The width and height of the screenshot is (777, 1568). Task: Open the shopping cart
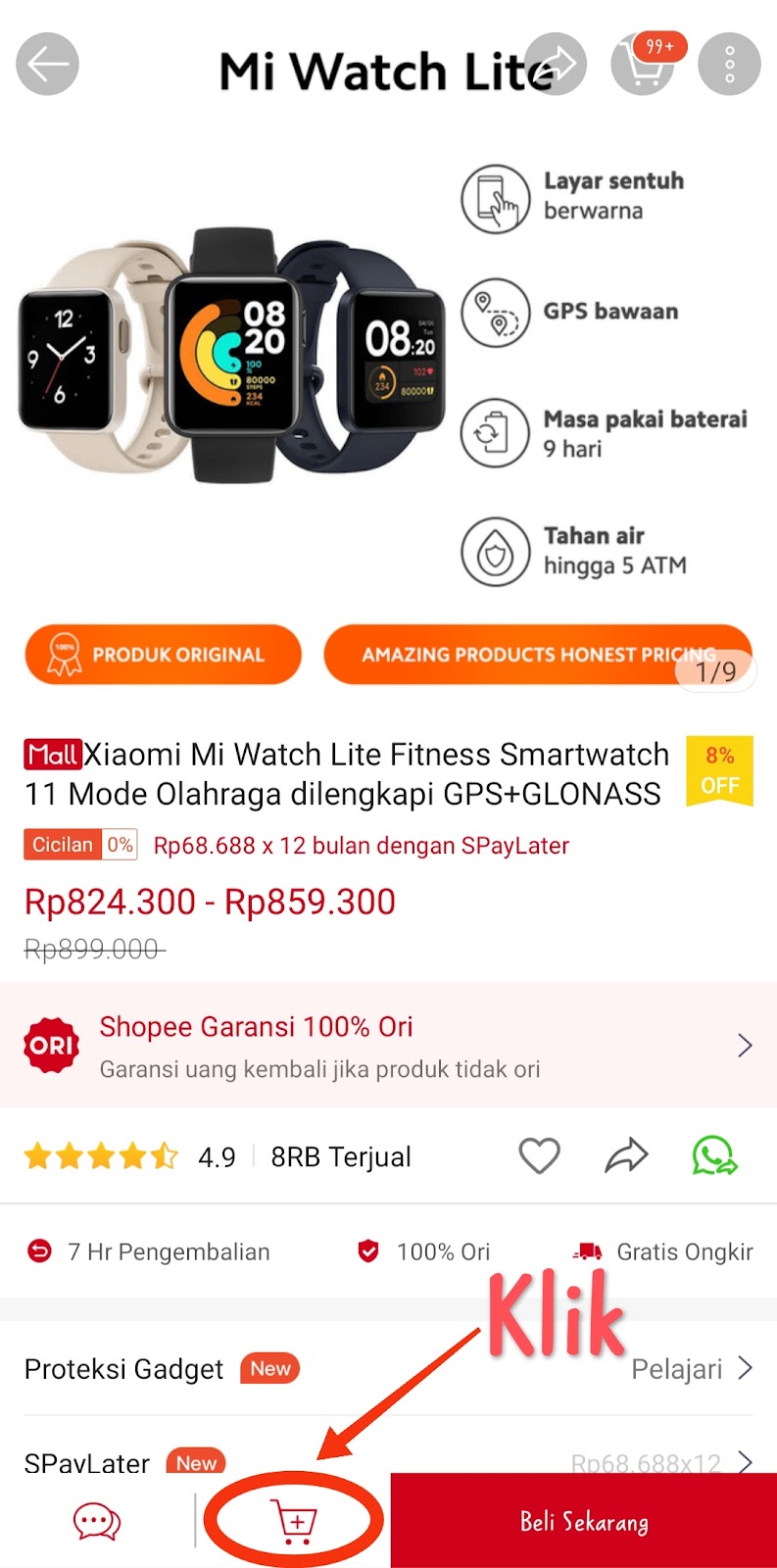643,65
